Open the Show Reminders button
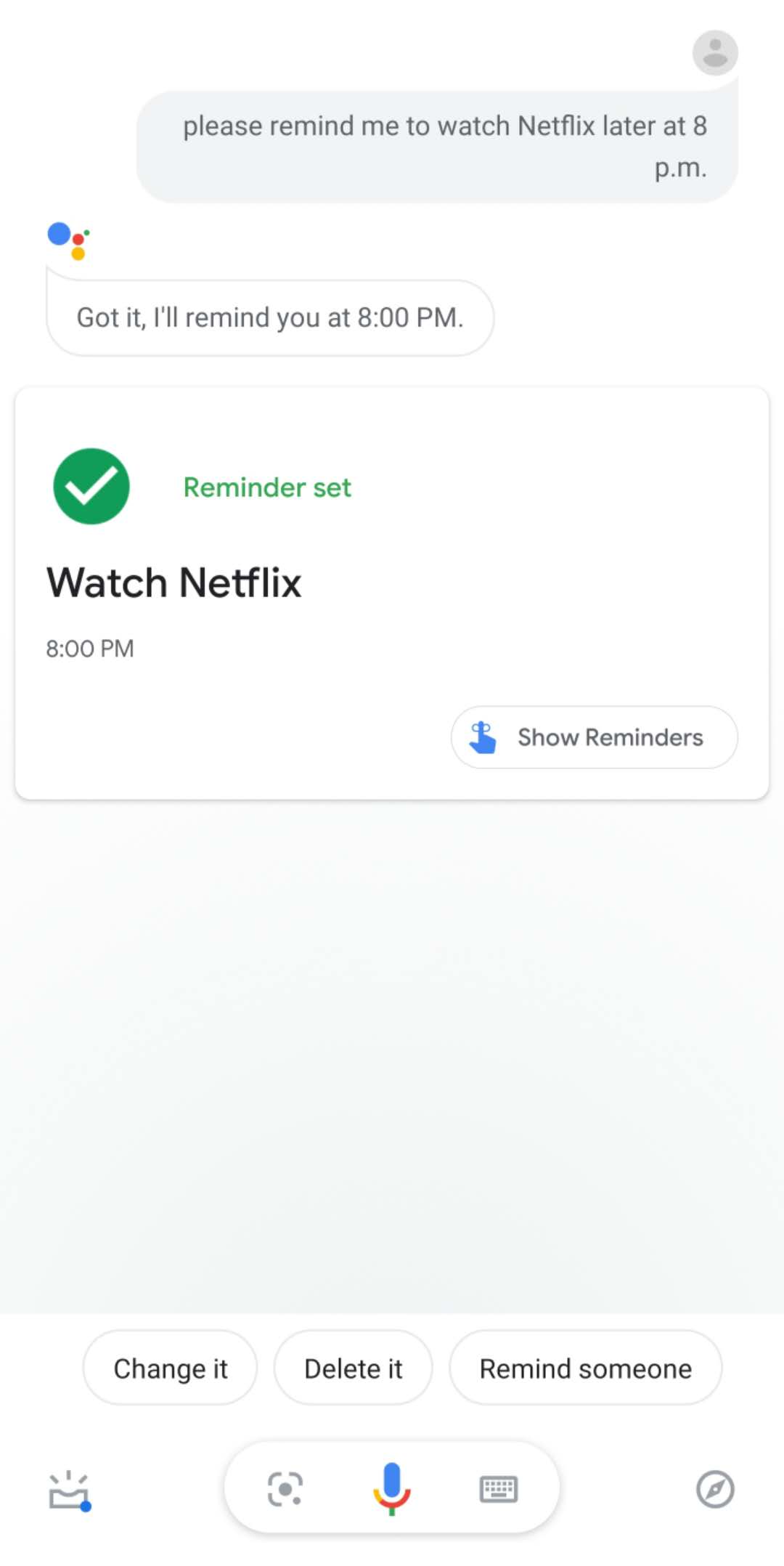784x1566 pixels. coord(594,737)
